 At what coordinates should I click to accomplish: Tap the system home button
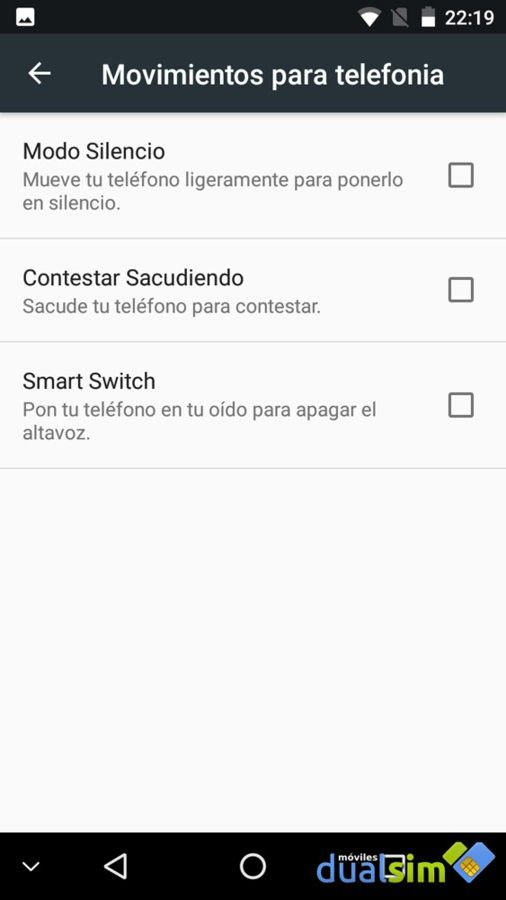252,866
